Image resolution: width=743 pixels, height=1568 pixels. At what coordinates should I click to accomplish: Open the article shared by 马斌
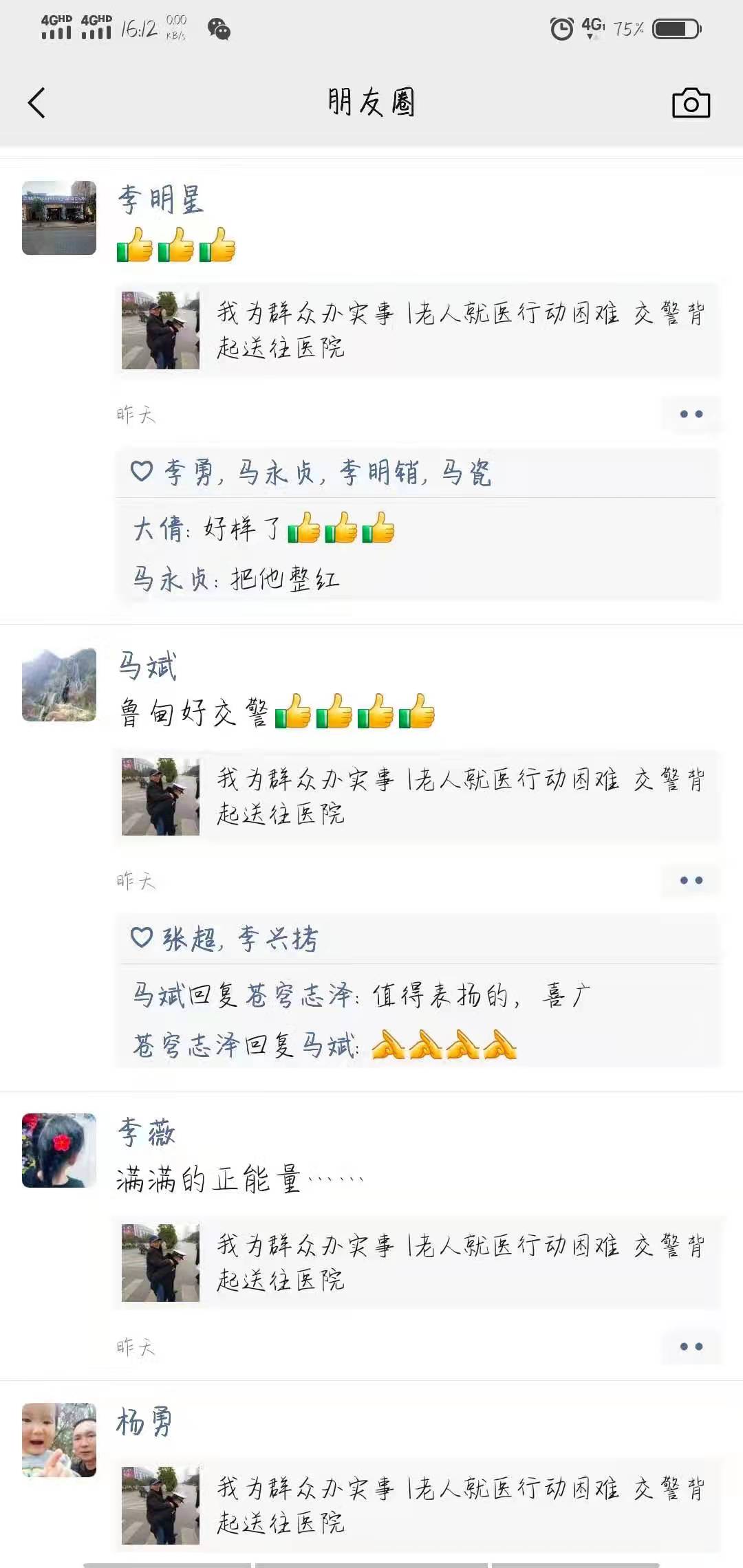click(418, 796)
